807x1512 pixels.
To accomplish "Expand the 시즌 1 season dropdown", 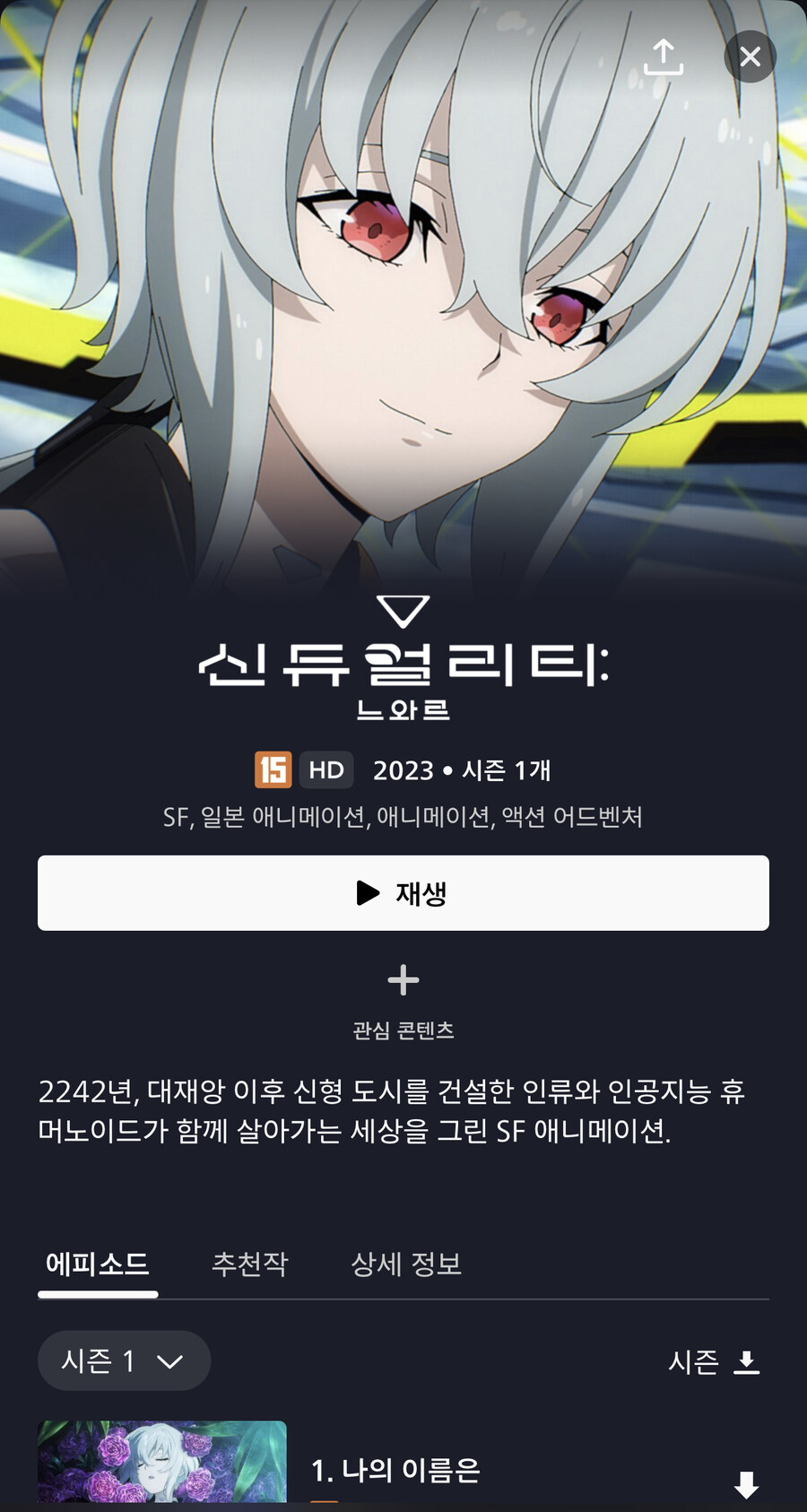I will 124,1360.
